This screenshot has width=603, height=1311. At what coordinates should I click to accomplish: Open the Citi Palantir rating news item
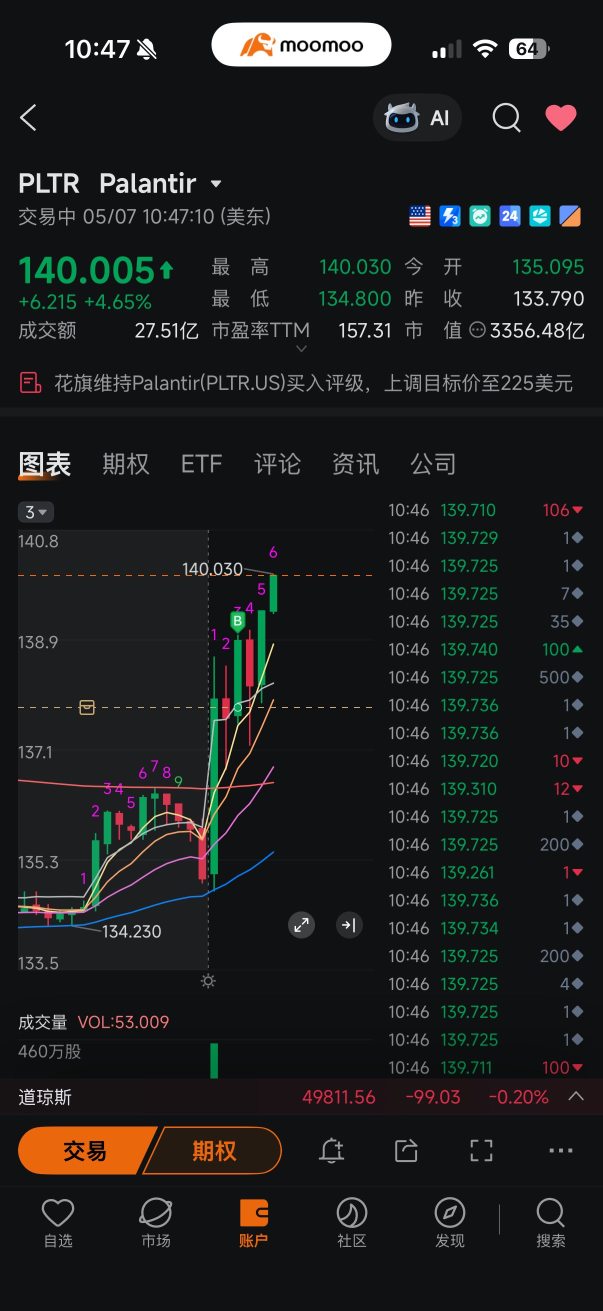coord(297,383)
